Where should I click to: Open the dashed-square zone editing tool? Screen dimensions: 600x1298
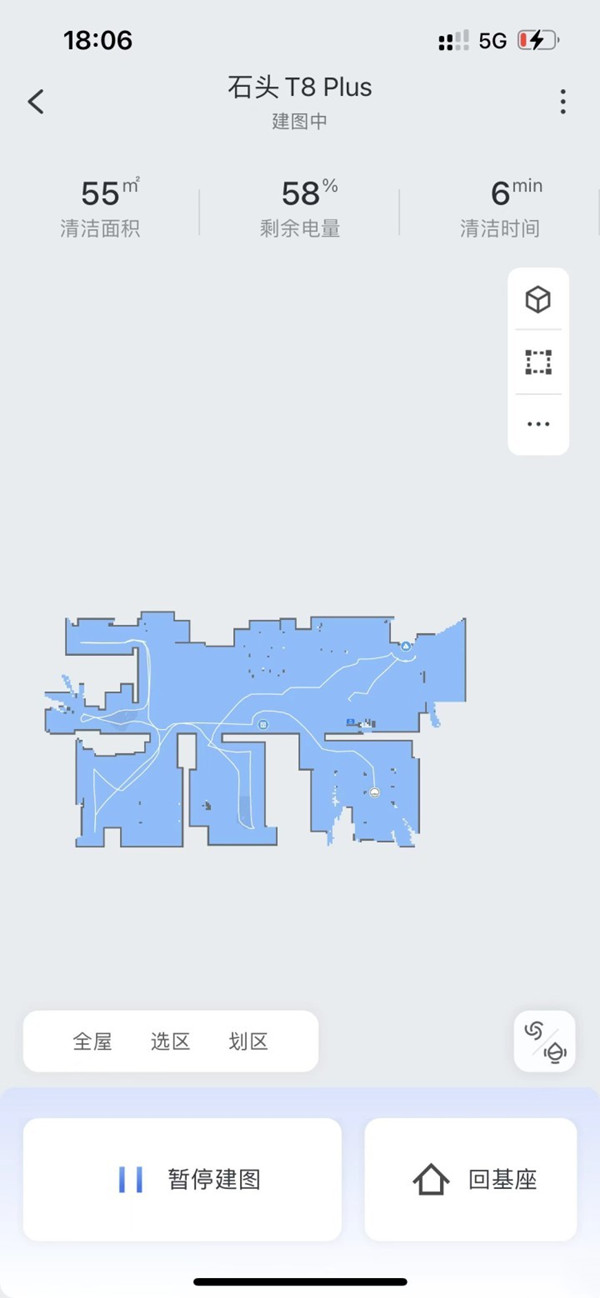[x=538, y=362]
